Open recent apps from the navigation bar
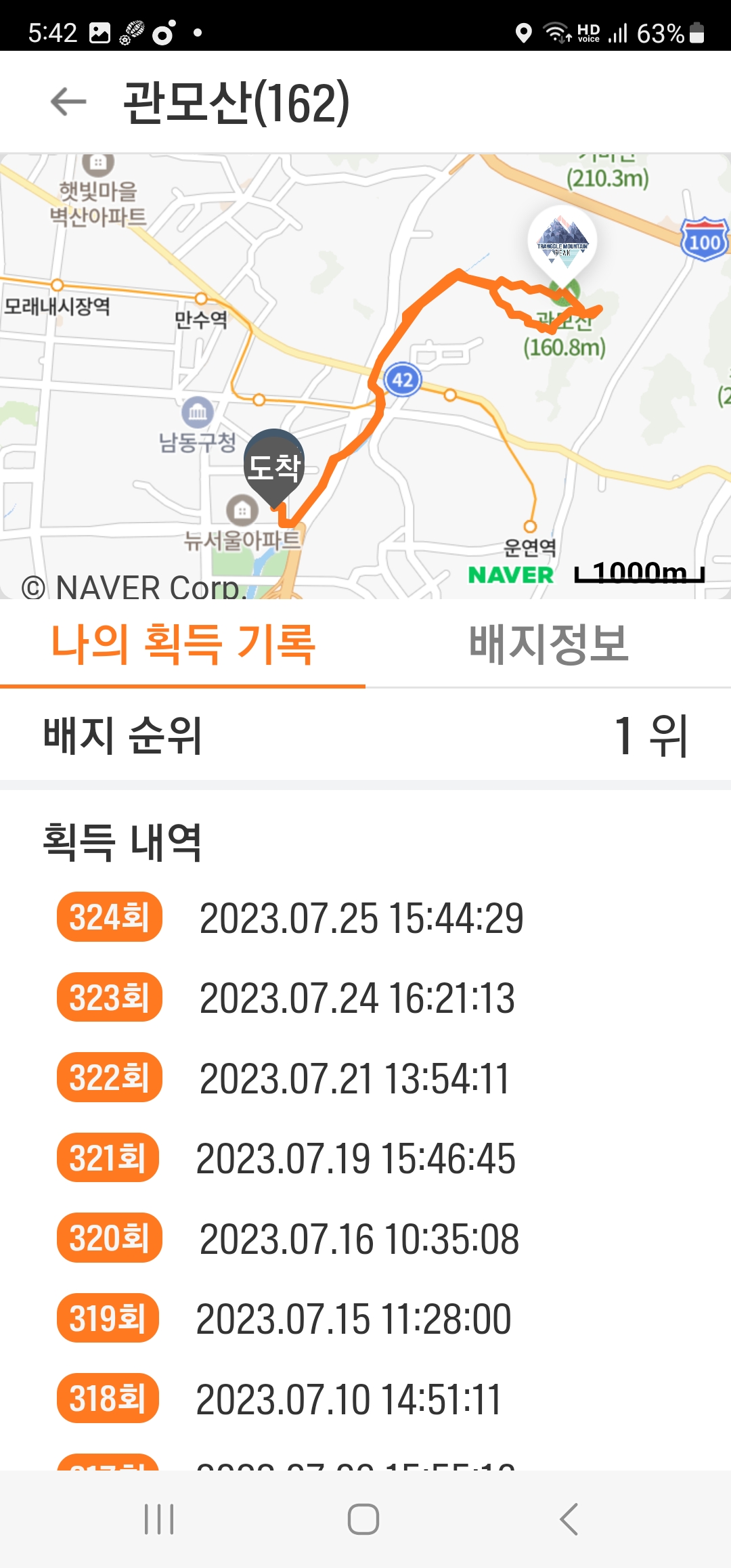The image size is (731, 1568). tap(160, 1519)
